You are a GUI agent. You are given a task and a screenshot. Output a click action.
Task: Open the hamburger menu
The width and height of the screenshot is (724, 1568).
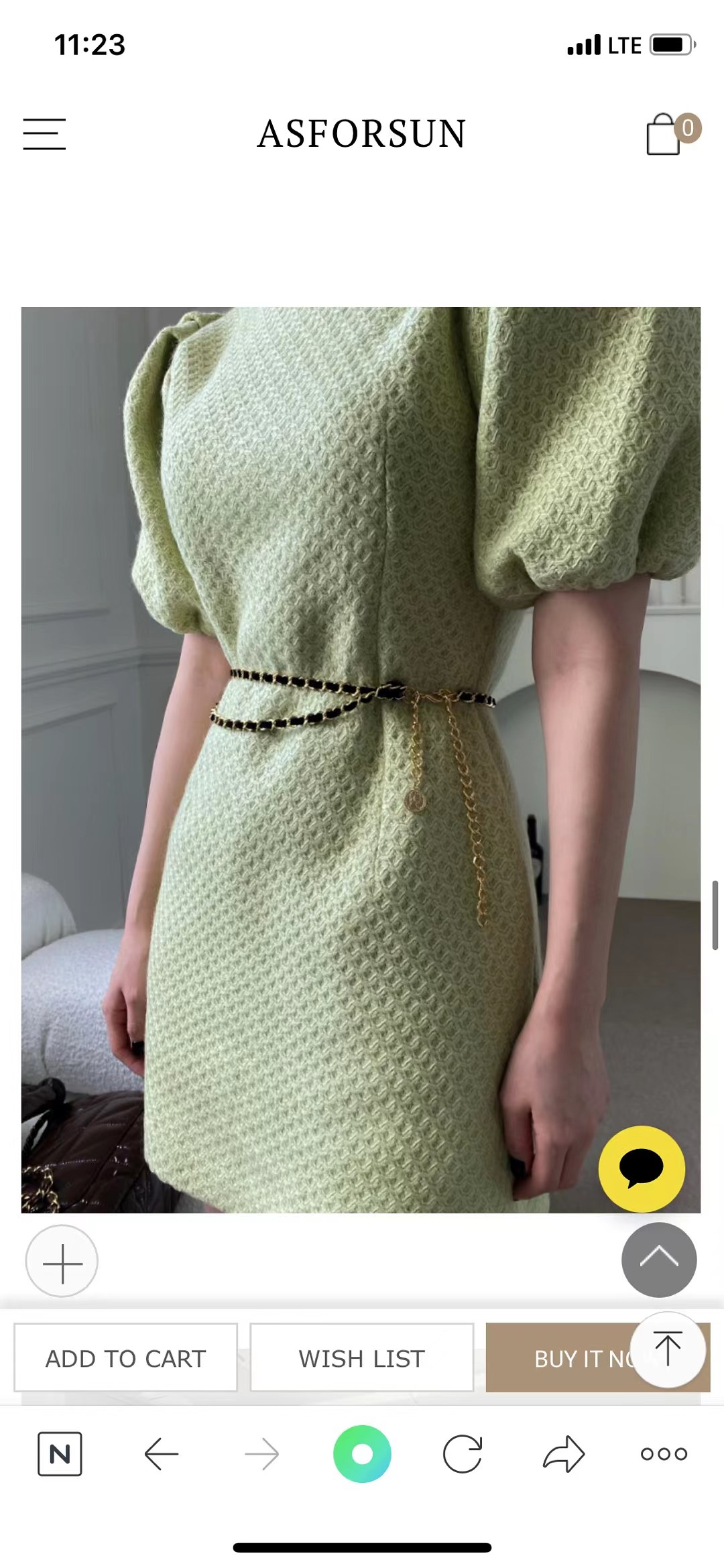[x=44, y=134]
